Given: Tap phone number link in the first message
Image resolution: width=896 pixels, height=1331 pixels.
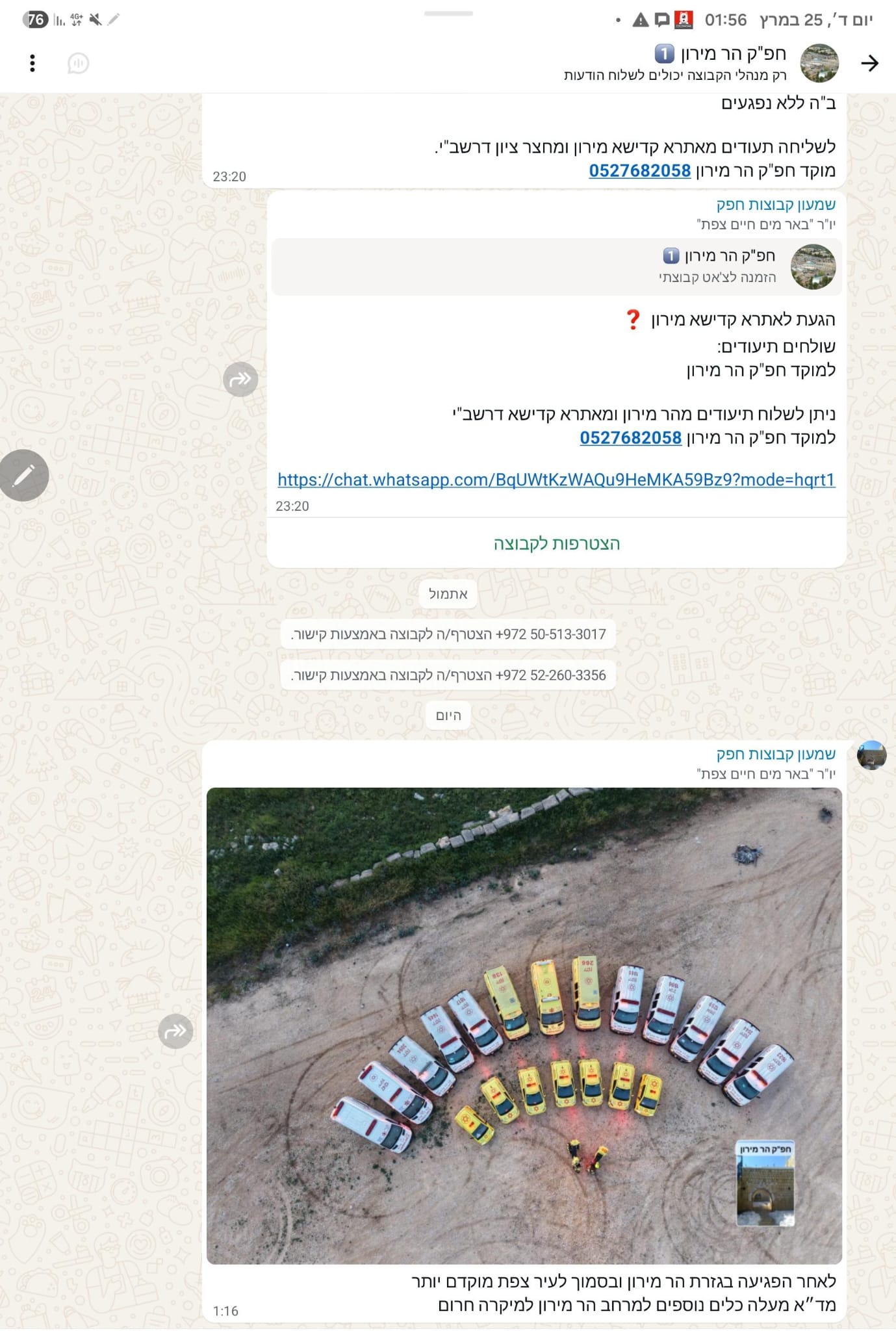Looking at the screenshot, I should pos(639,171).
